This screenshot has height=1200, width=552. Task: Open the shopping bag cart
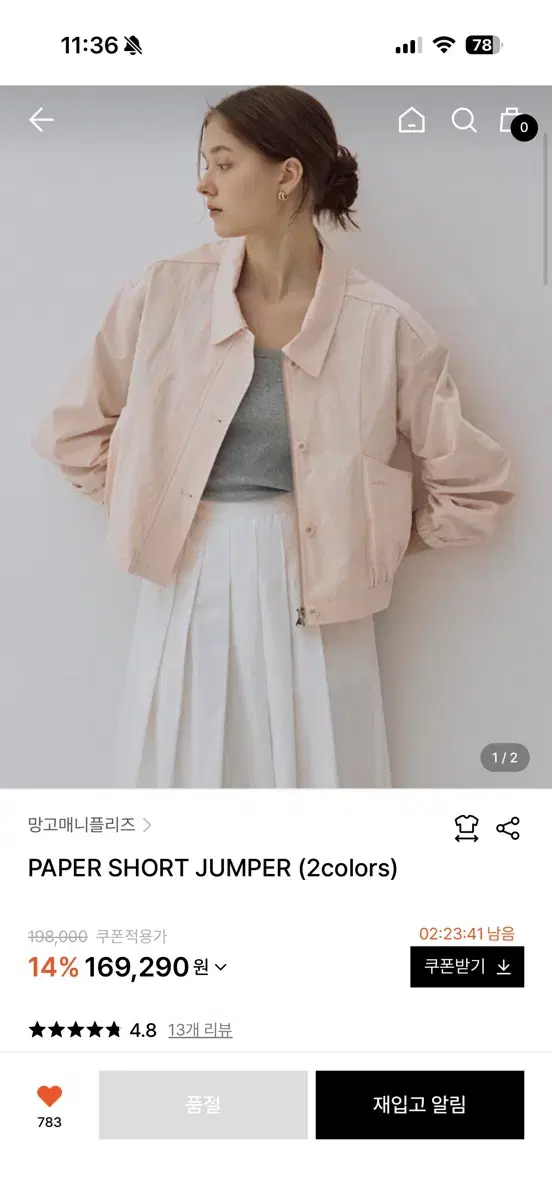[512, 120]
